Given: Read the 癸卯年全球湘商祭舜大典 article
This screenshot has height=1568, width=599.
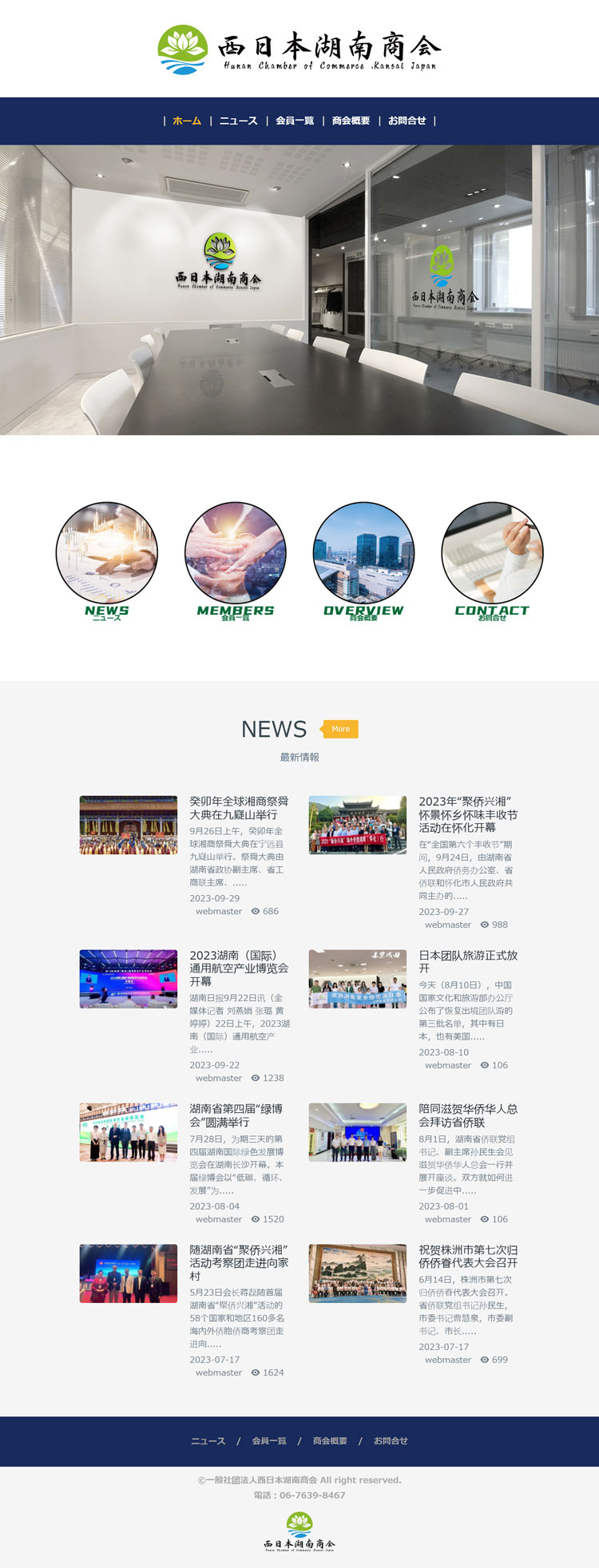Looking at the screenshot, I should 239,808.
